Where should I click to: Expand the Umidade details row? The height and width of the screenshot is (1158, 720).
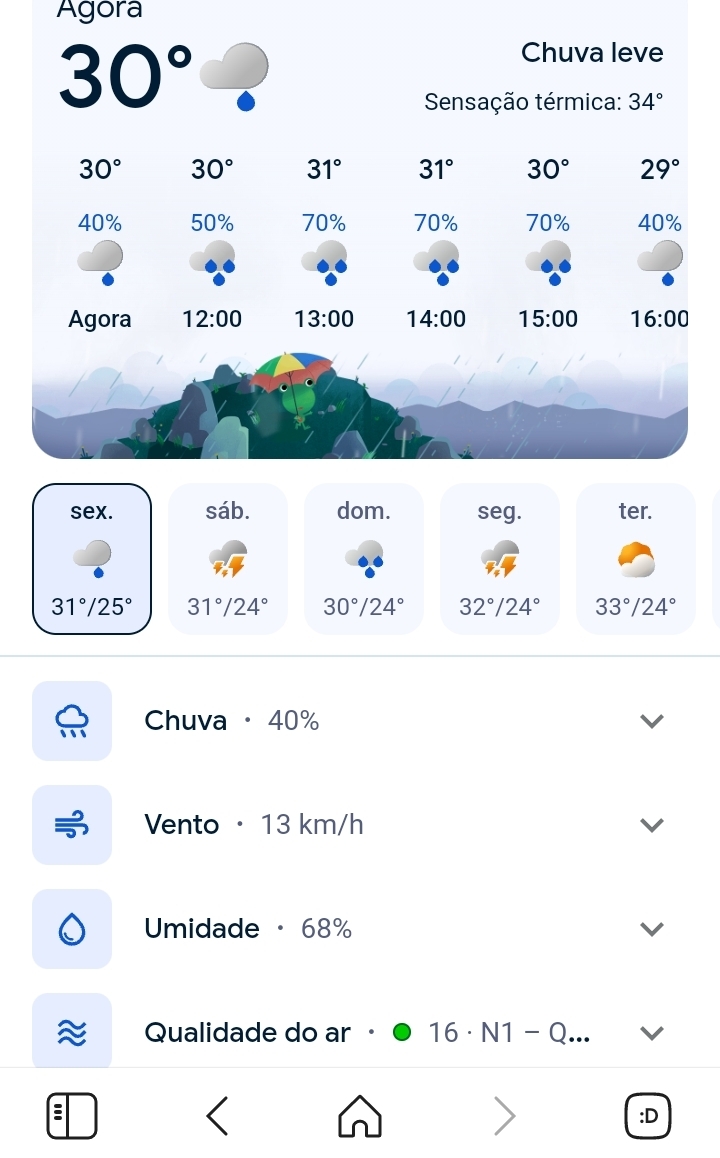click(x=651, y=929)
